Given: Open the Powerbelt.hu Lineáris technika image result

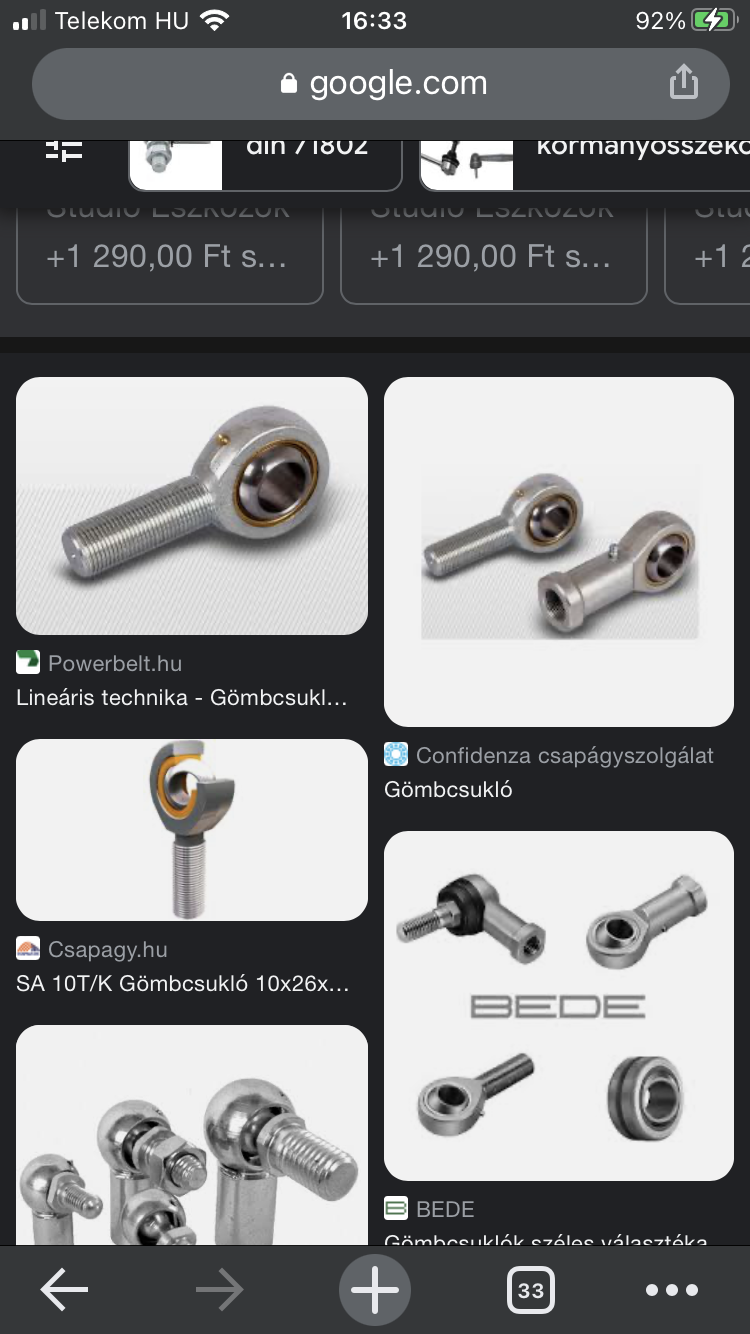Looking at the screenshot, I should point(192,506).
